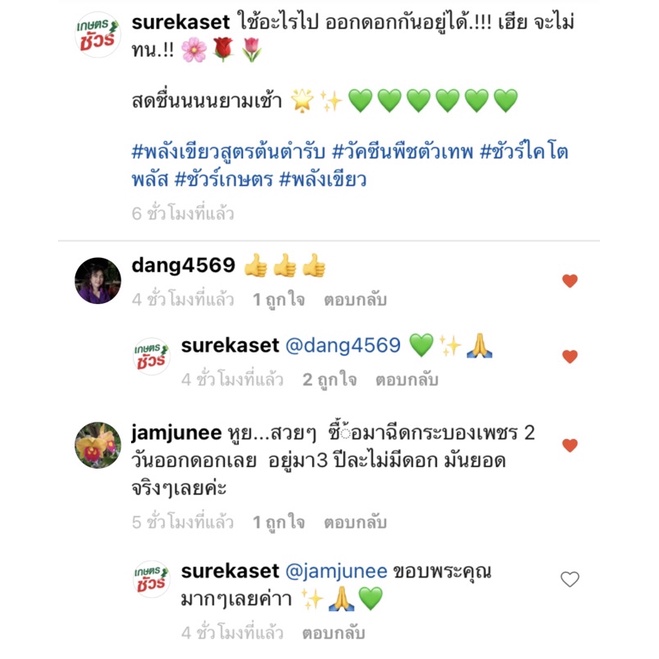Tap ตอบกลับ under jamjunee's comment
659x659 pixels.
(355, 521)
